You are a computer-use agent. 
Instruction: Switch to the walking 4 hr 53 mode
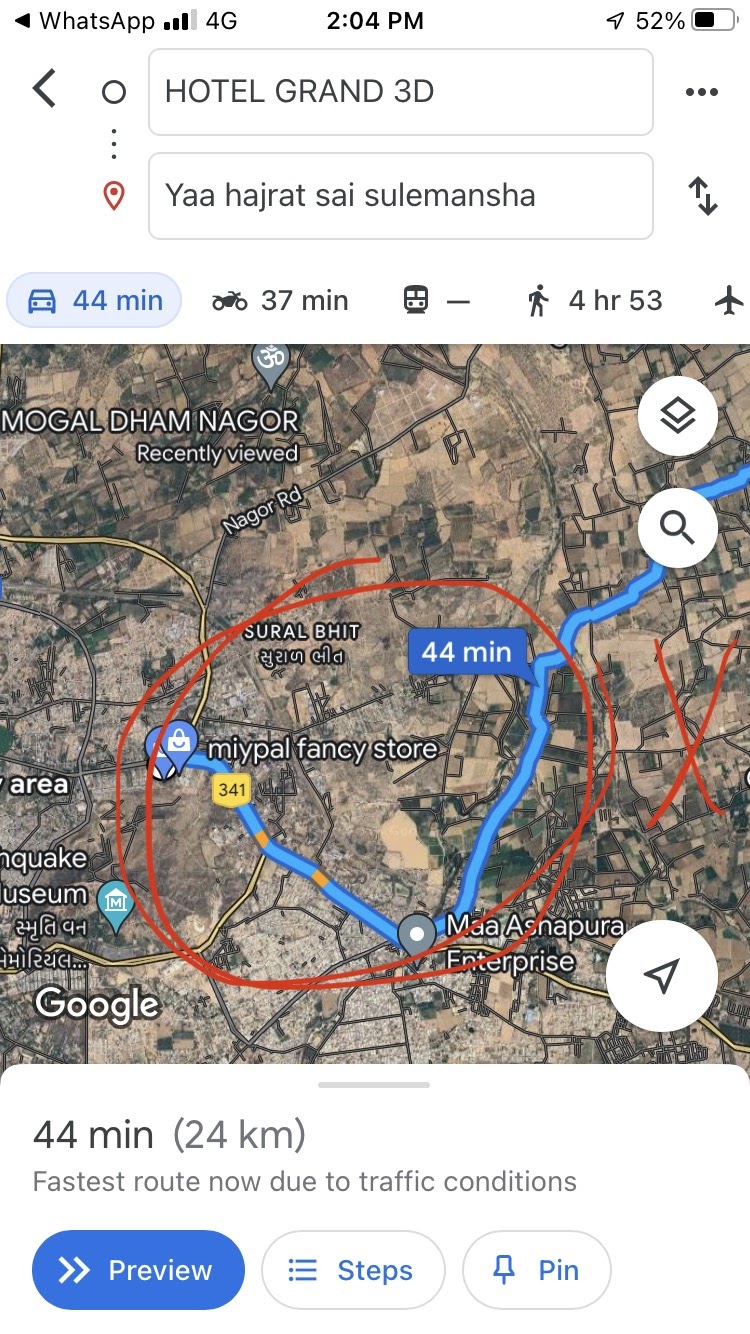click(x=595, y=300)
